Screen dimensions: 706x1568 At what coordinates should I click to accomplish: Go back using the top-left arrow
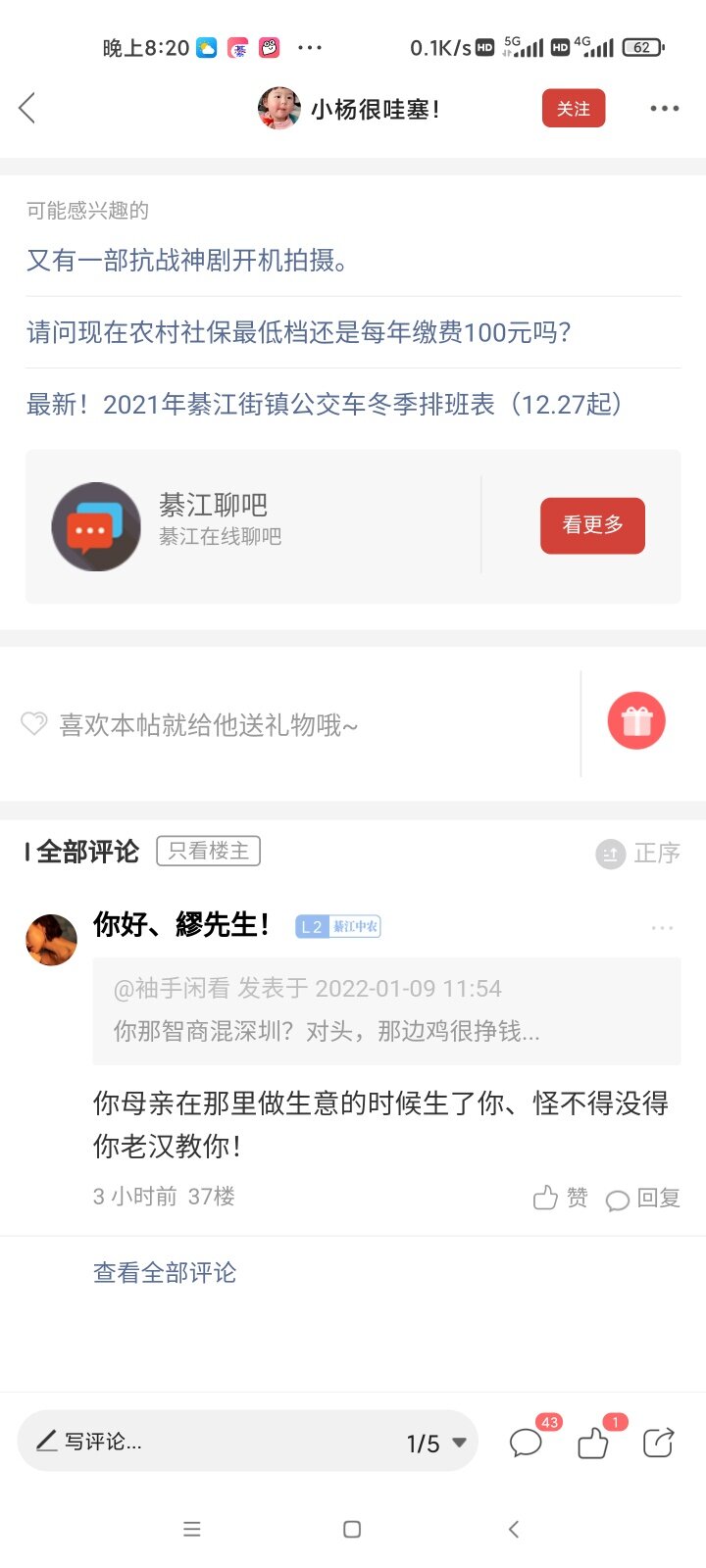pyautogui.click(x=27, y=108)
